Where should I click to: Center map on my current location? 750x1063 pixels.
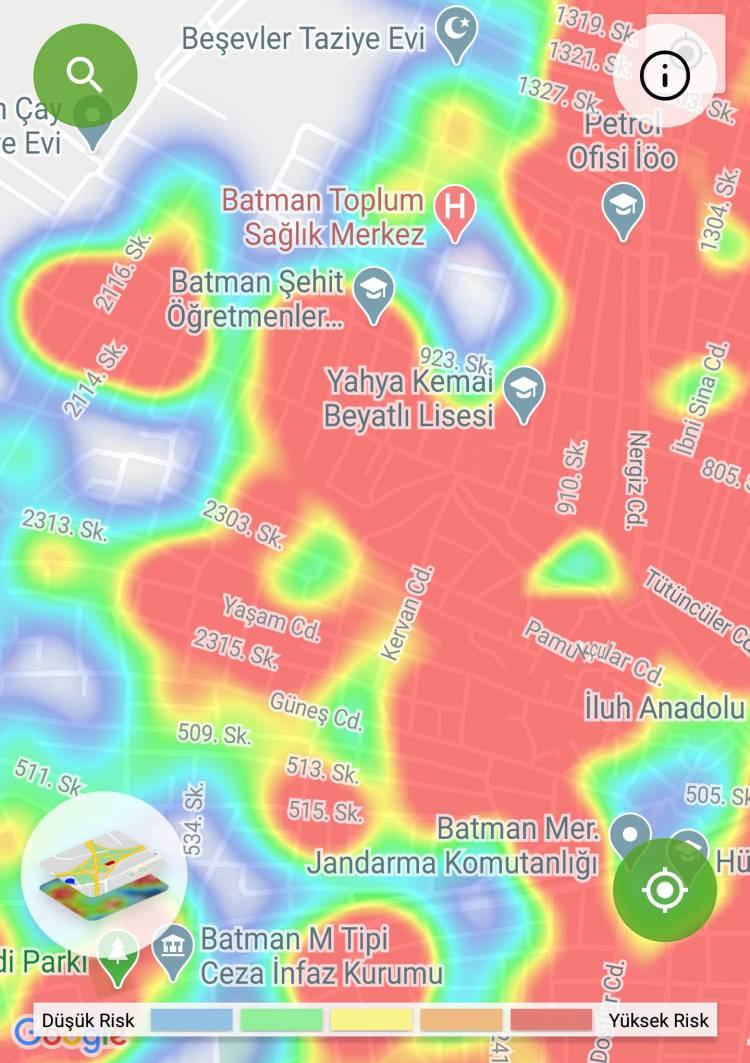664,889
